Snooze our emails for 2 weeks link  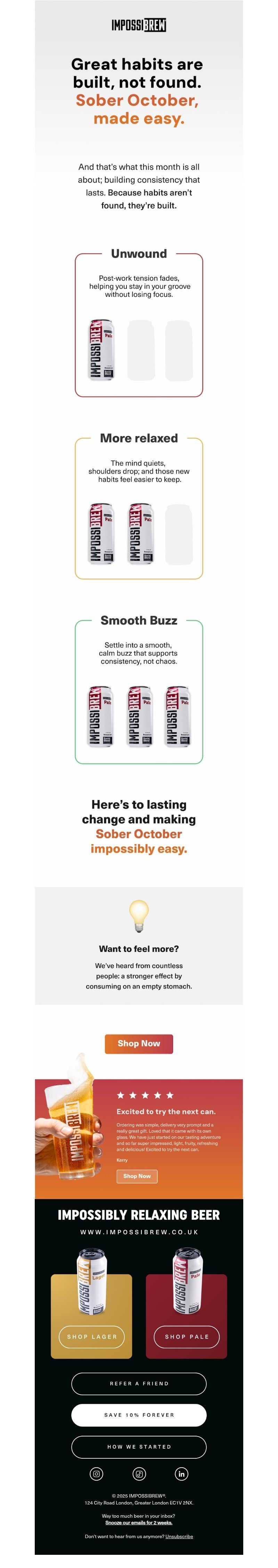(138, 1522)
